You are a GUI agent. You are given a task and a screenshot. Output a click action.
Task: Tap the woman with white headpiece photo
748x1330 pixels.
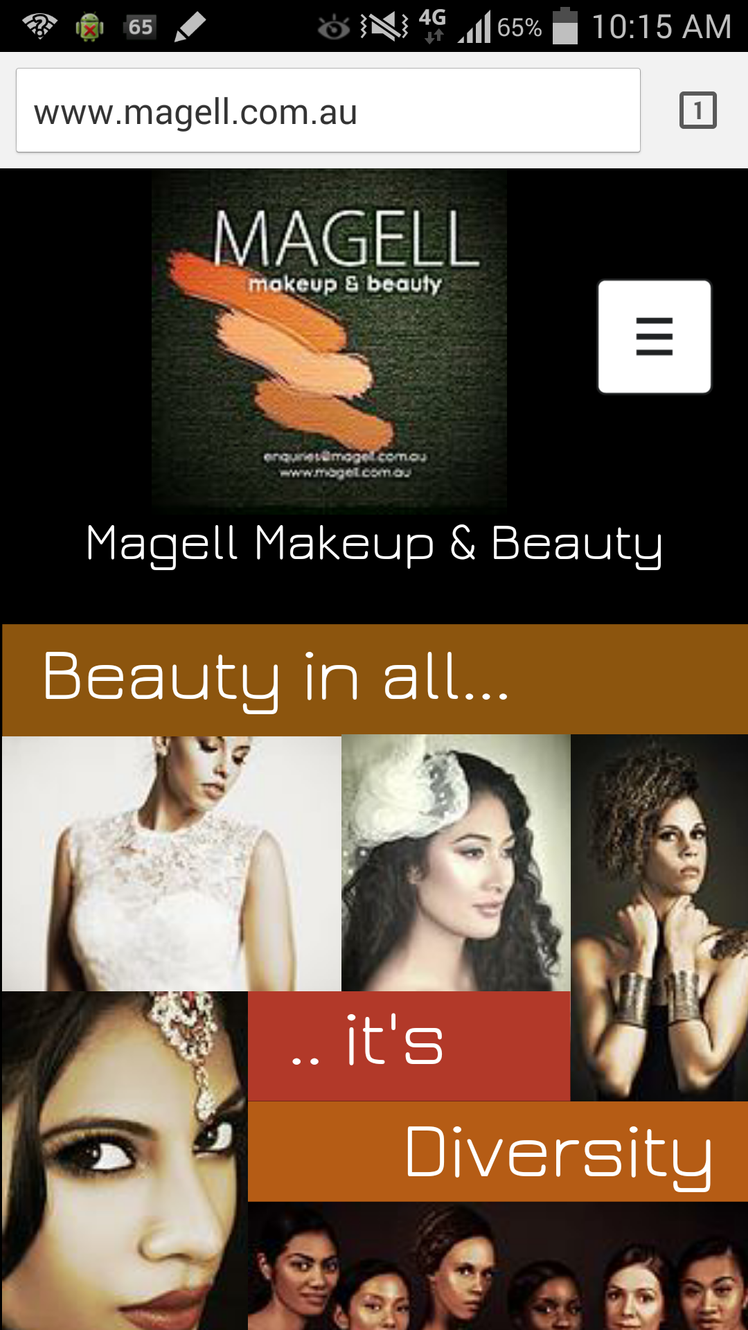pyautogui.click(x=456, y=862)
